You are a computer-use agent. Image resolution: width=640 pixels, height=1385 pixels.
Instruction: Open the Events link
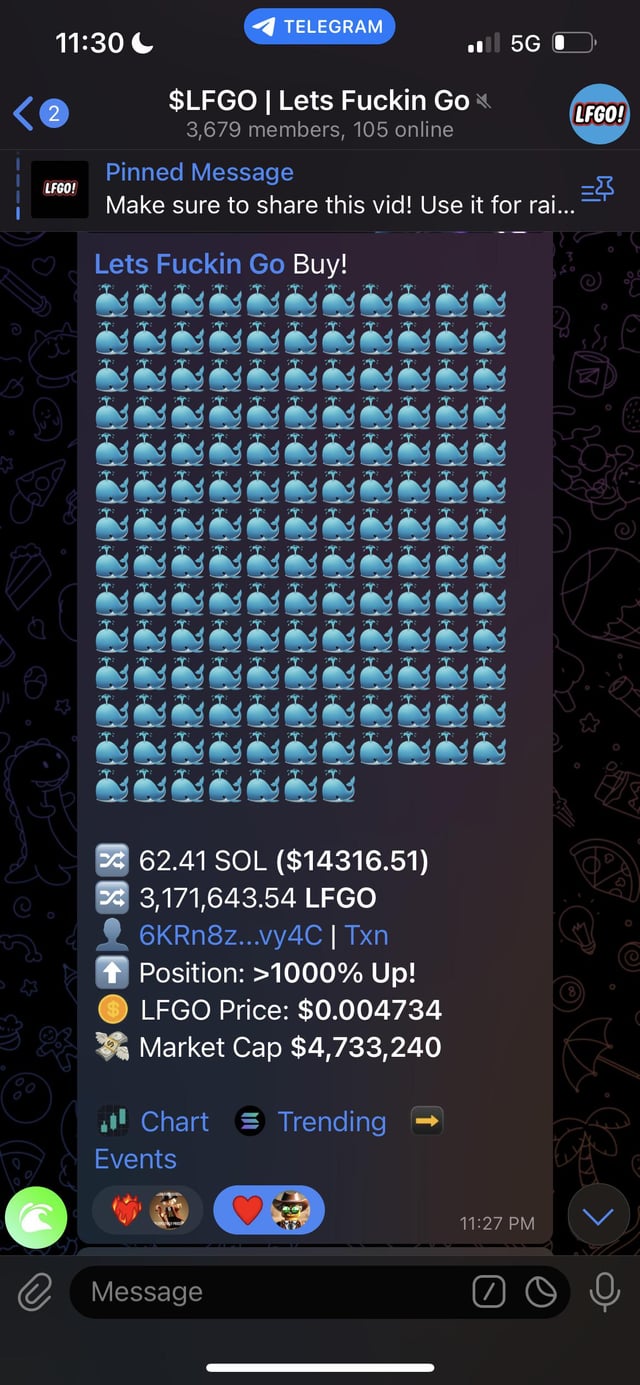tap(135, 1159)
